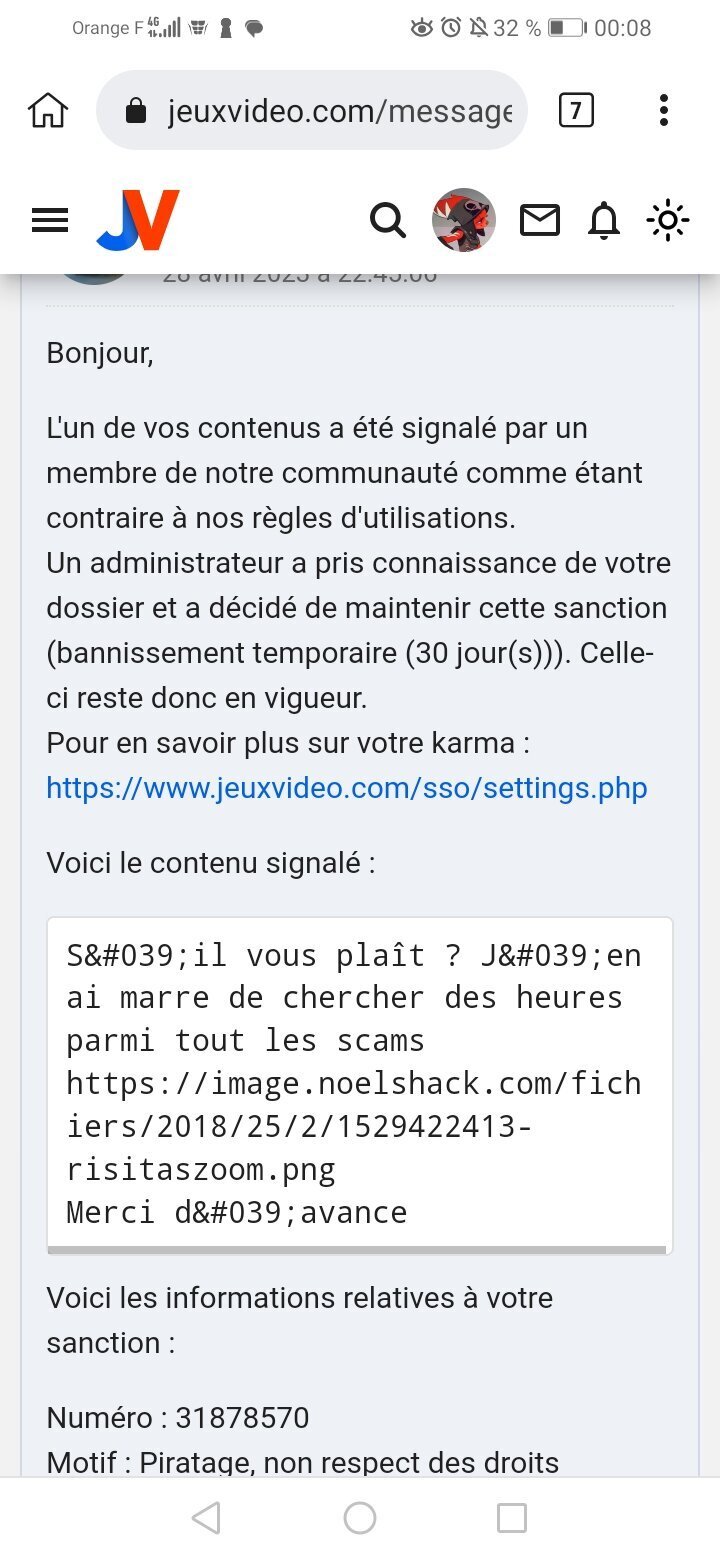Tap the jeuxvideo.com address bar
This screenshot has height=1560, width=720.
tap(311, 110)
